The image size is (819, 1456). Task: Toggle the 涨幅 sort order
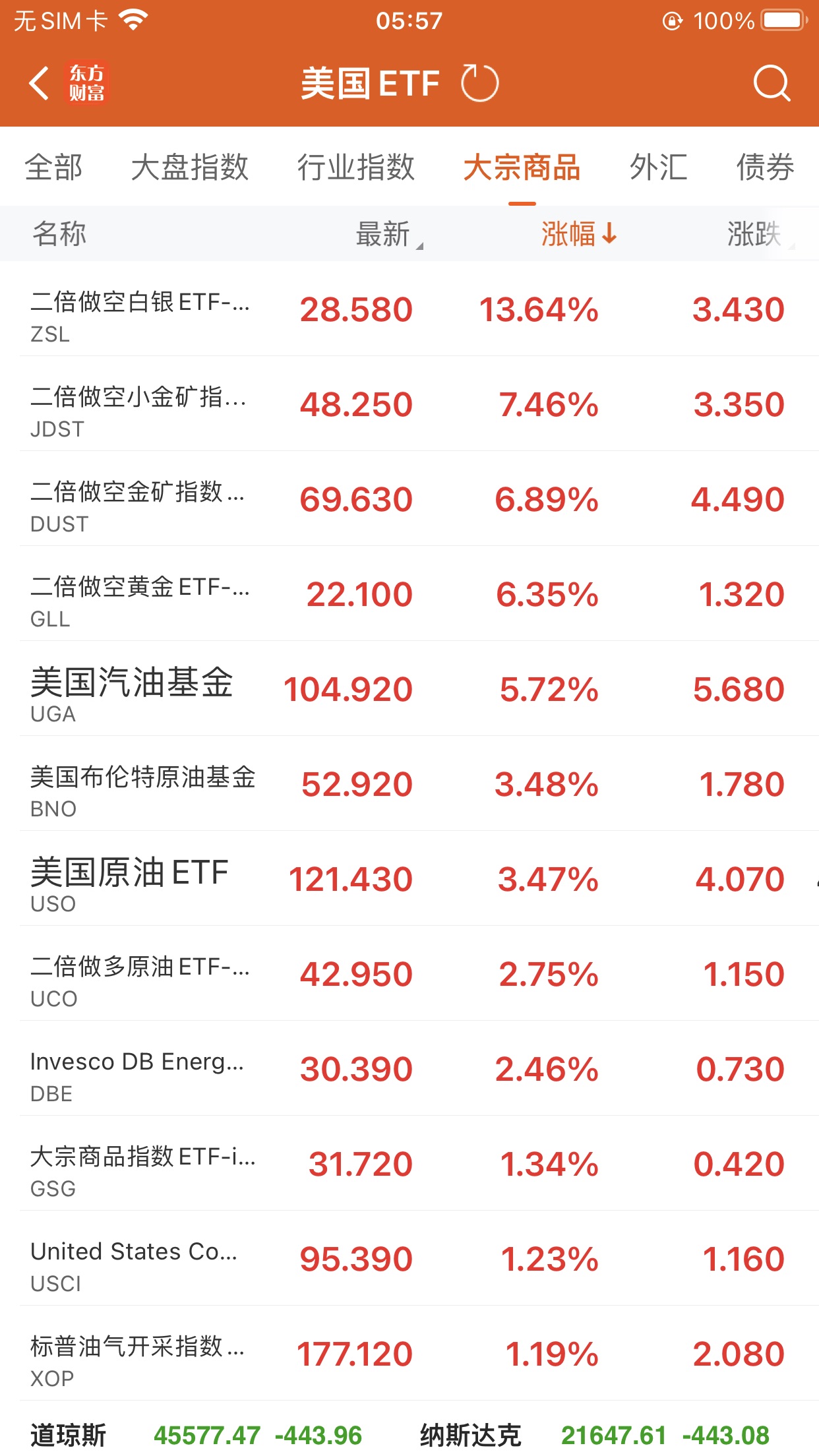pyautogui.click(x=578, y=234)
